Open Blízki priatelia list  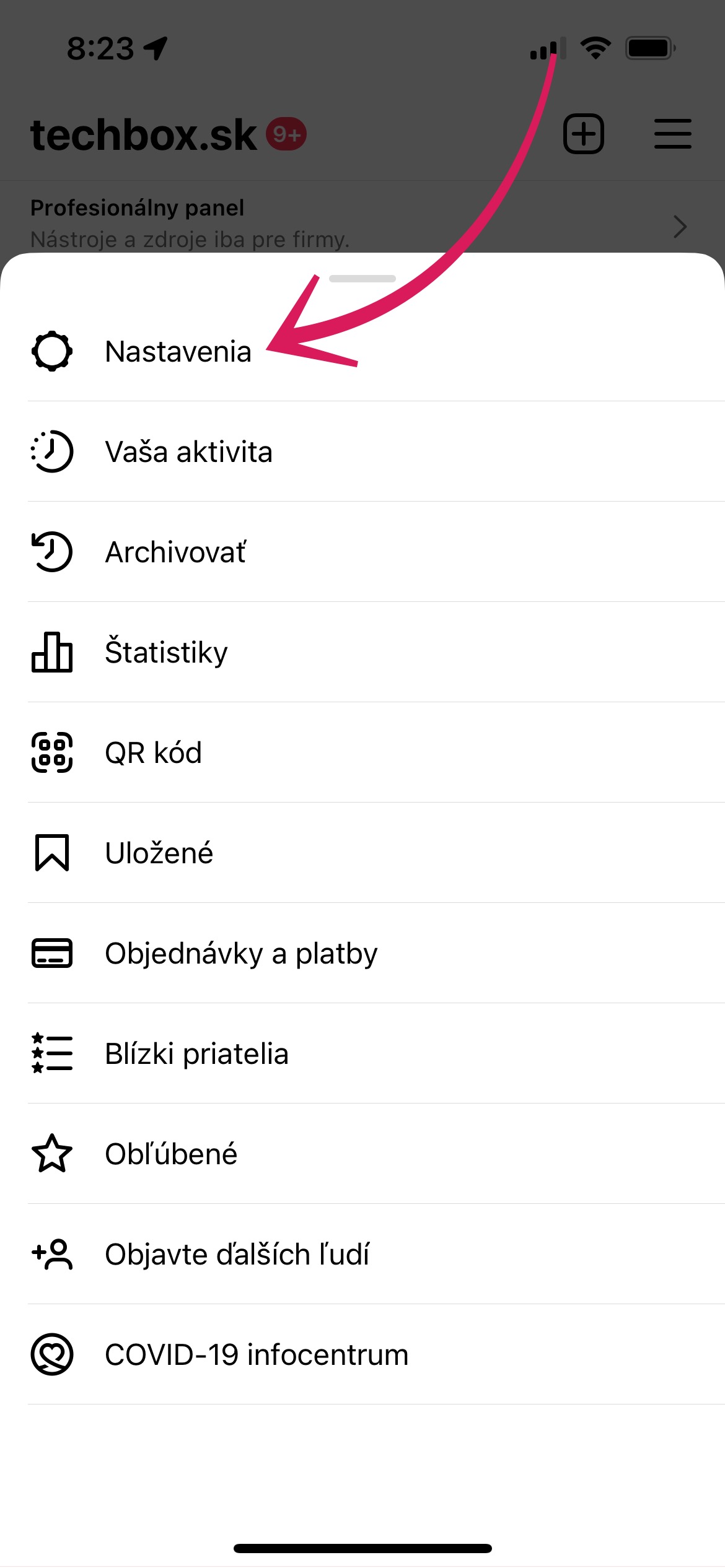pyautogui.click(x=362, y=1053)
